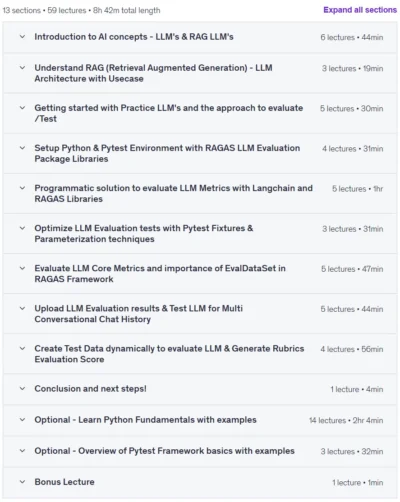Open Optional Overview of Pytest Framework section
This screenshot has width=400, height=502.
coord(200,451)
